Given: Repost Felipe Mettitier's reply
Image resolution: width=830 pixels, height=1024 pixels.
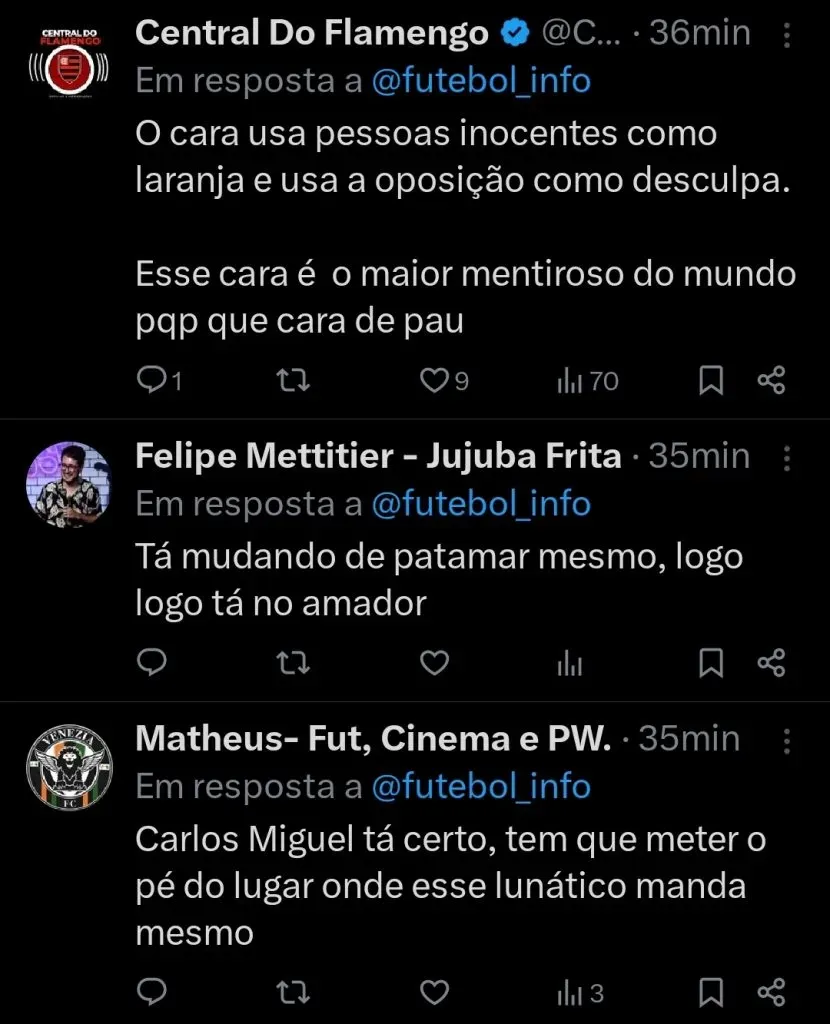Looking at the screenshot, I should 290,662.
